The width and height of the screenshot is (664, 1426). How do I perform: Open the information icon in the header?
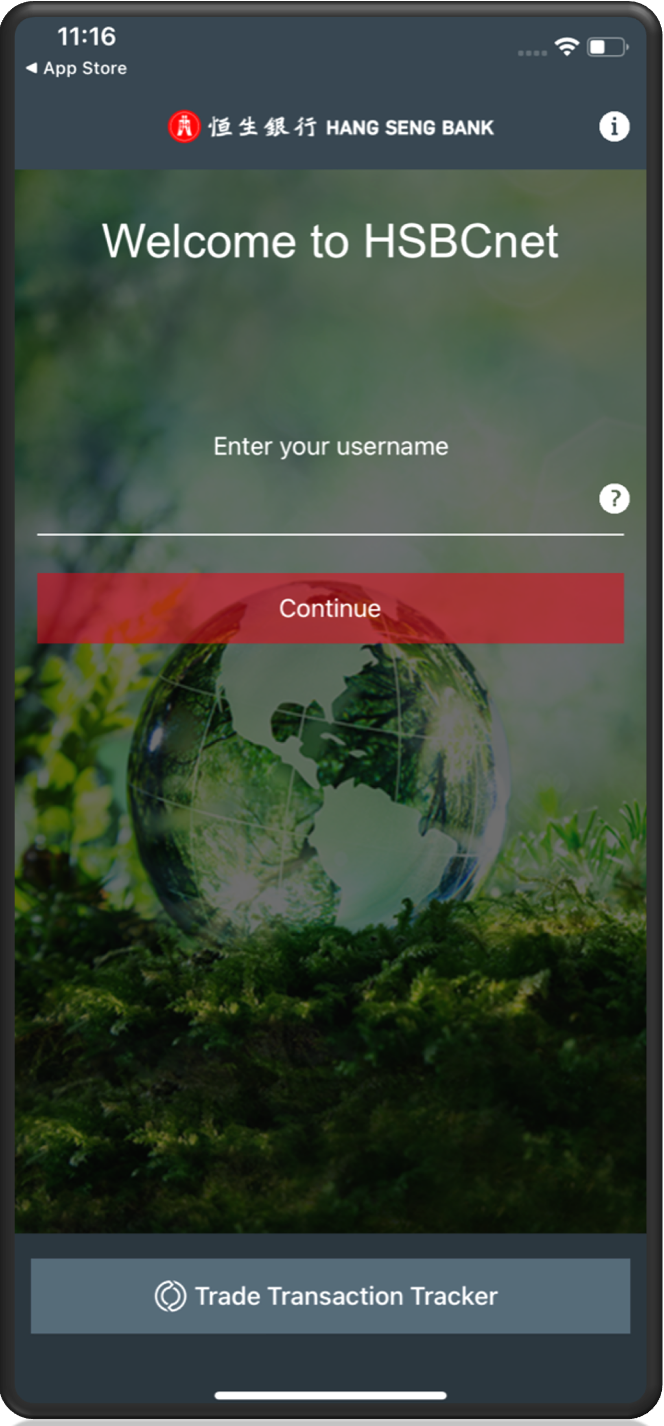point(614,127)
